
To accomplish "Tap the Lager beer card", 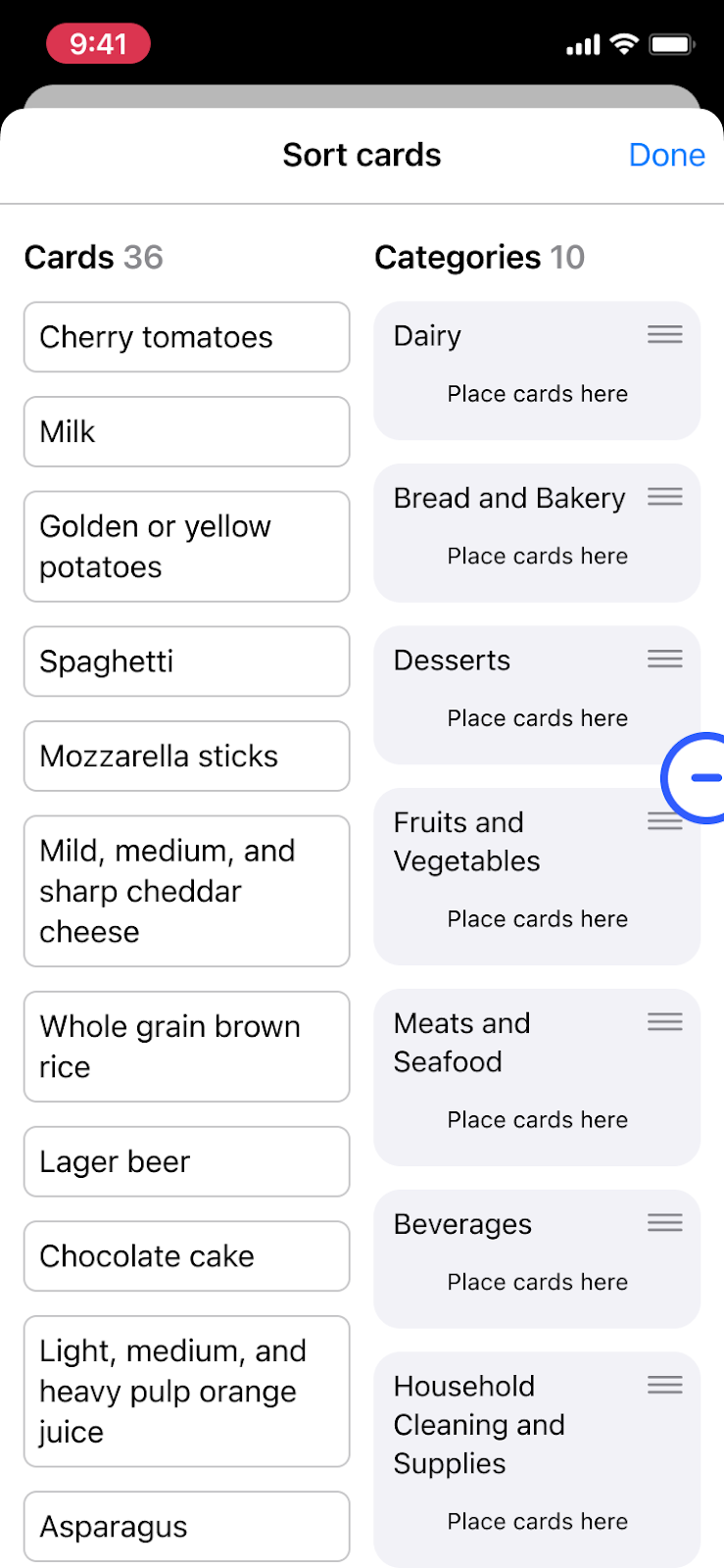I will click(x=186, y=1161).
